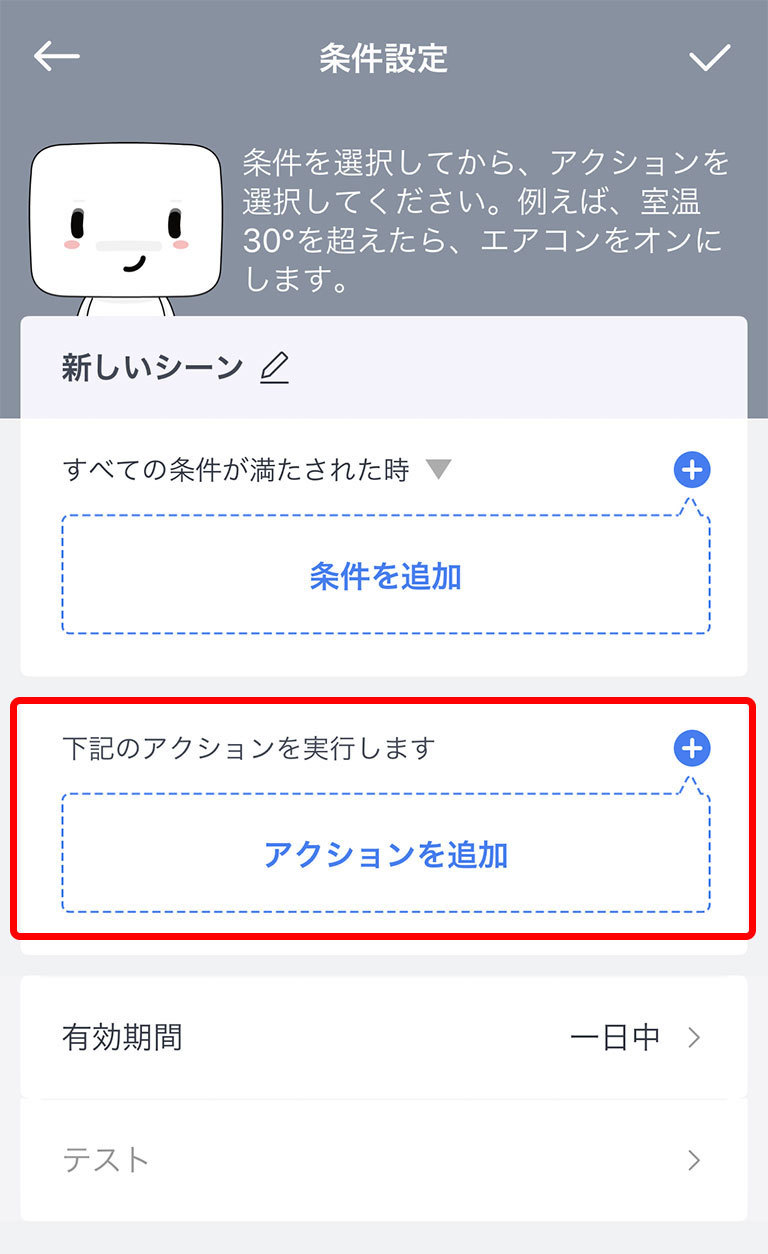Open the 有効期間 setting row

(384, 1037)
